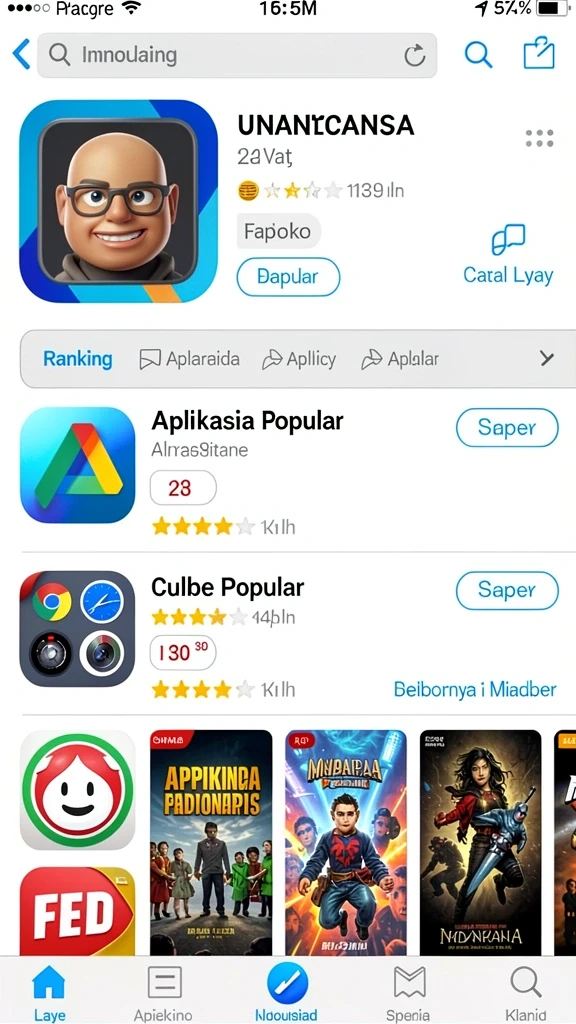The height and width of the screenshot is (1024, 576).
Task: Switch to the Aplaraida tab
Action: 190,359
